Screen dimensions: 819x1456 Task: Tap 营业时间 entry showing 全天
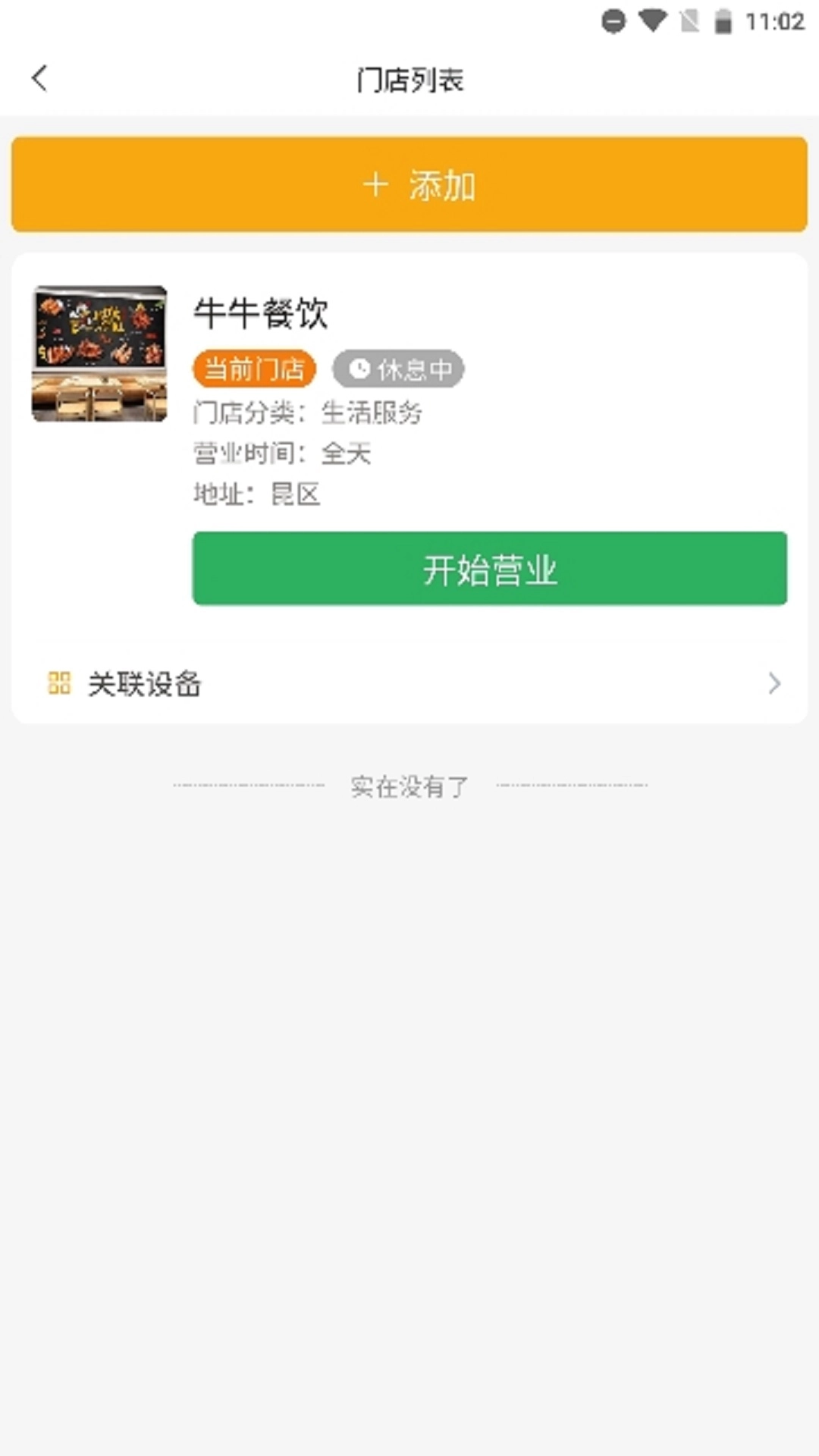click(282, 453)
